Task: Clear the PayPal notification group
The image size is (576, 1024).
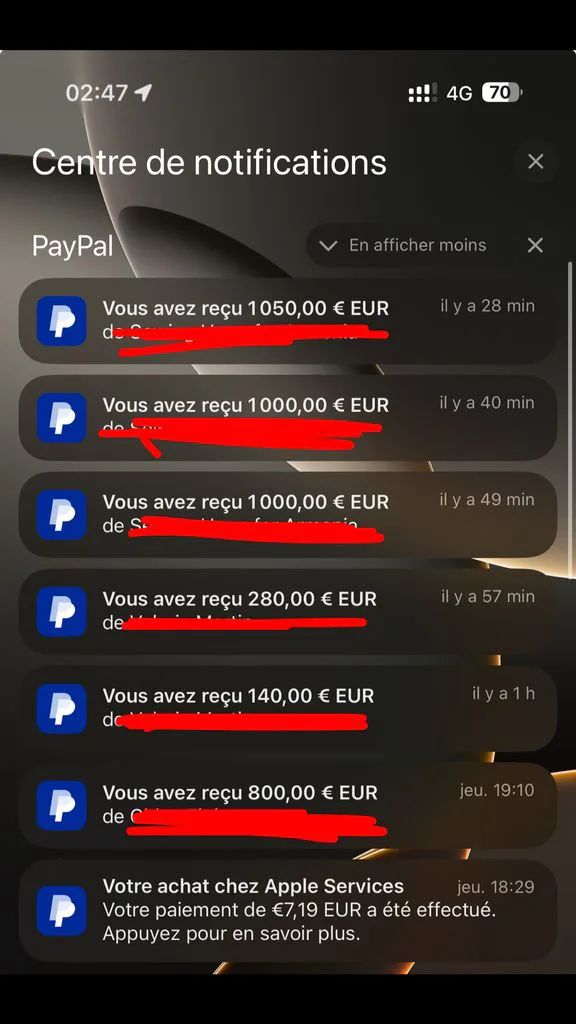Action: 535,246
